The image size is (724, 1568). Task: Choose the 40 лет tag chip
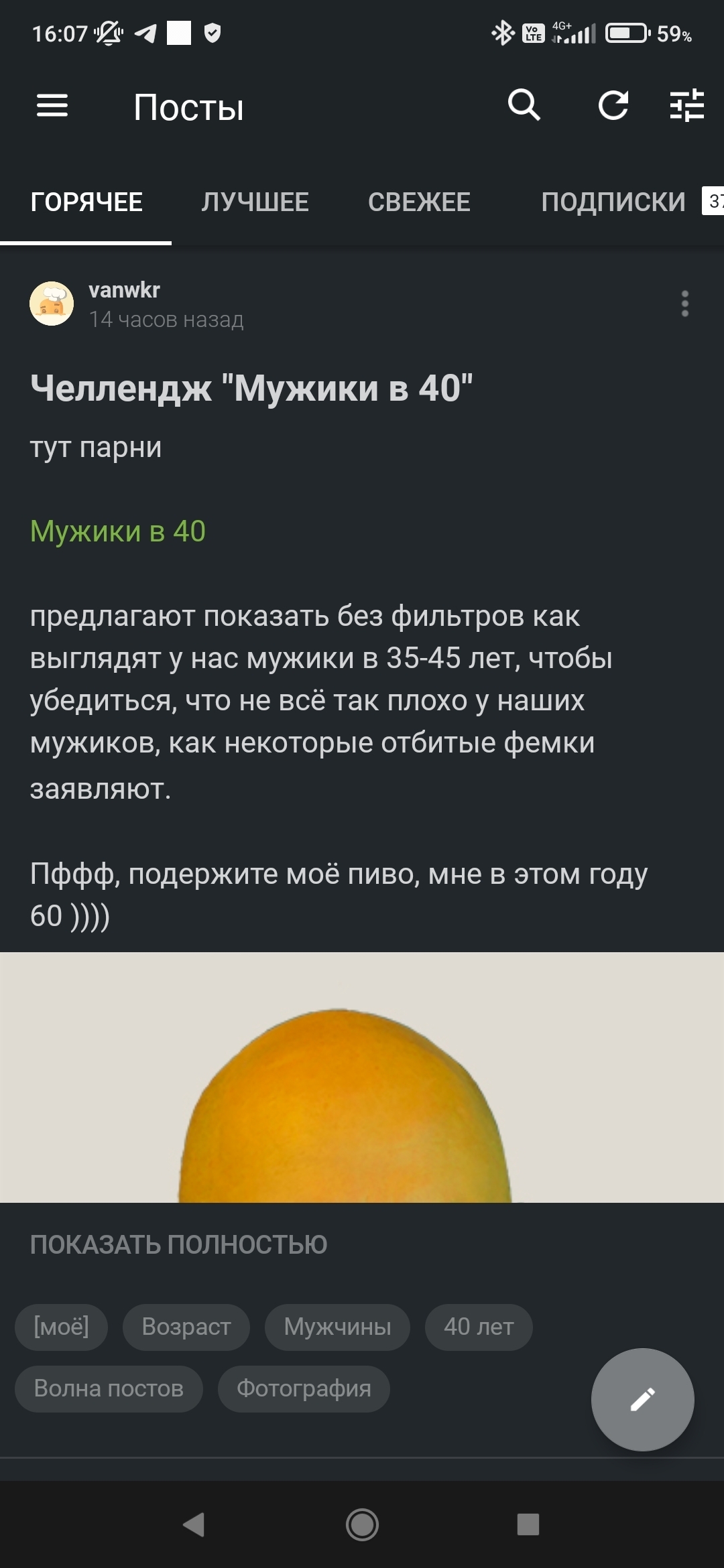[x=479, y=1327]
